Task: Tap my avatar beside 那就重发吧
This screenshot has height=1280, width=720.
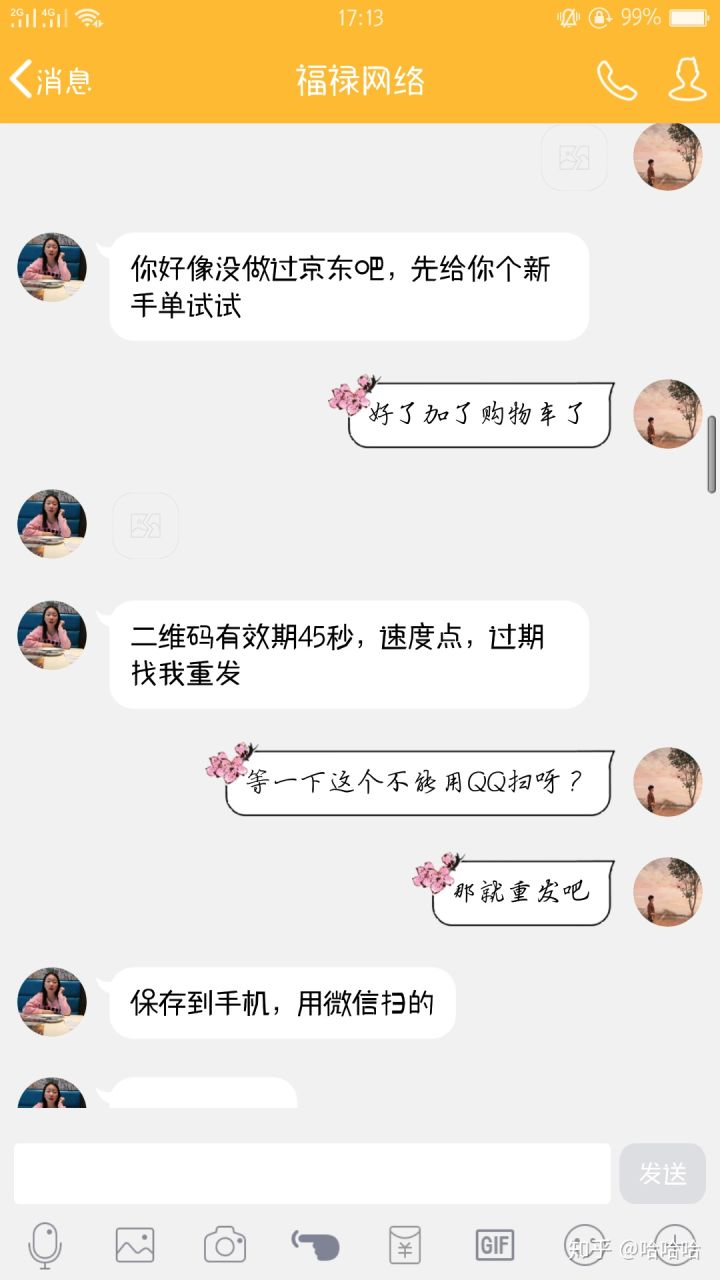Action: [x=668, y=891]
